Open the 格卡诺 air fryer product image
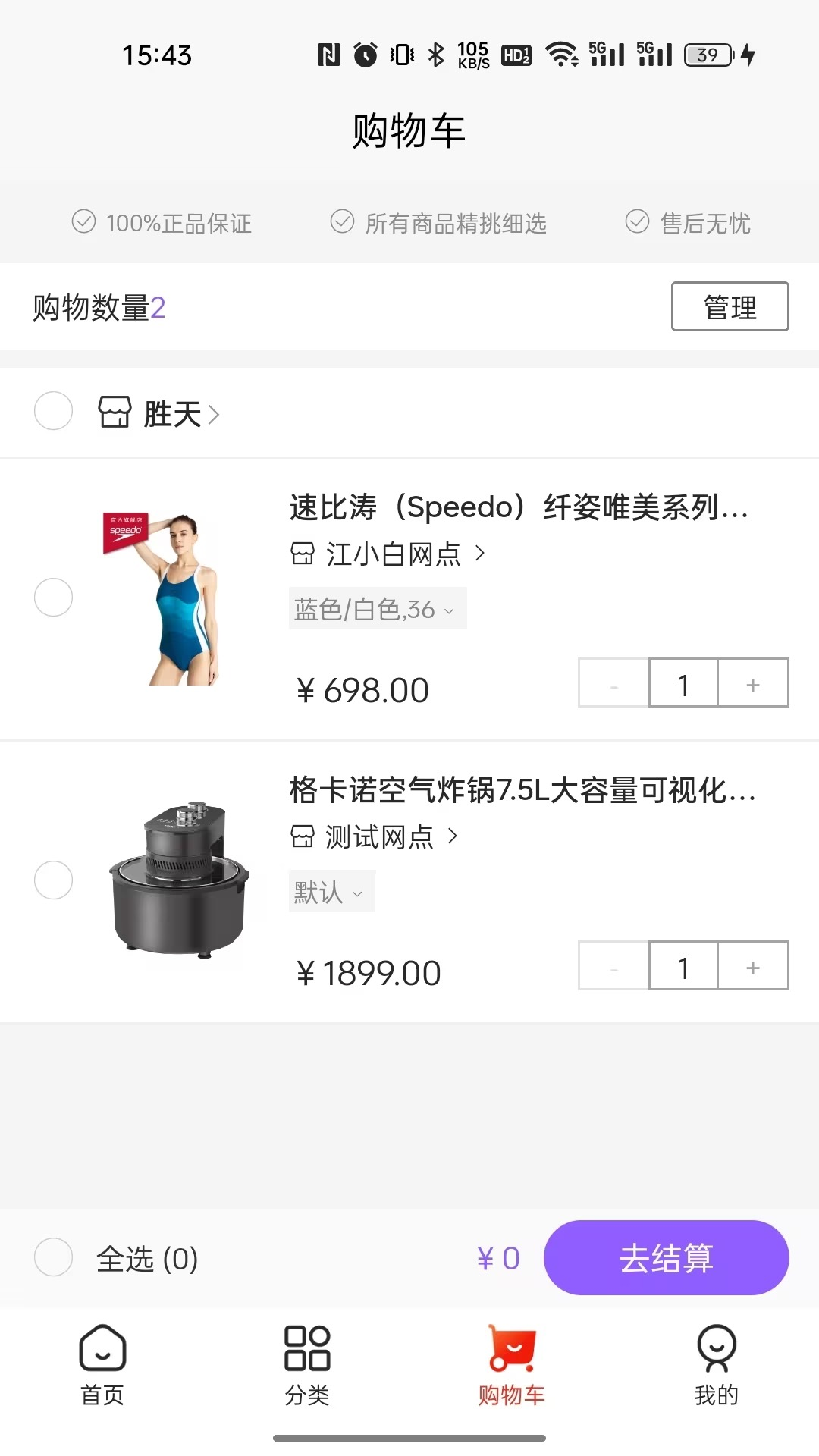This screenshot has height=1456, width=819. [x=178, y=880]
